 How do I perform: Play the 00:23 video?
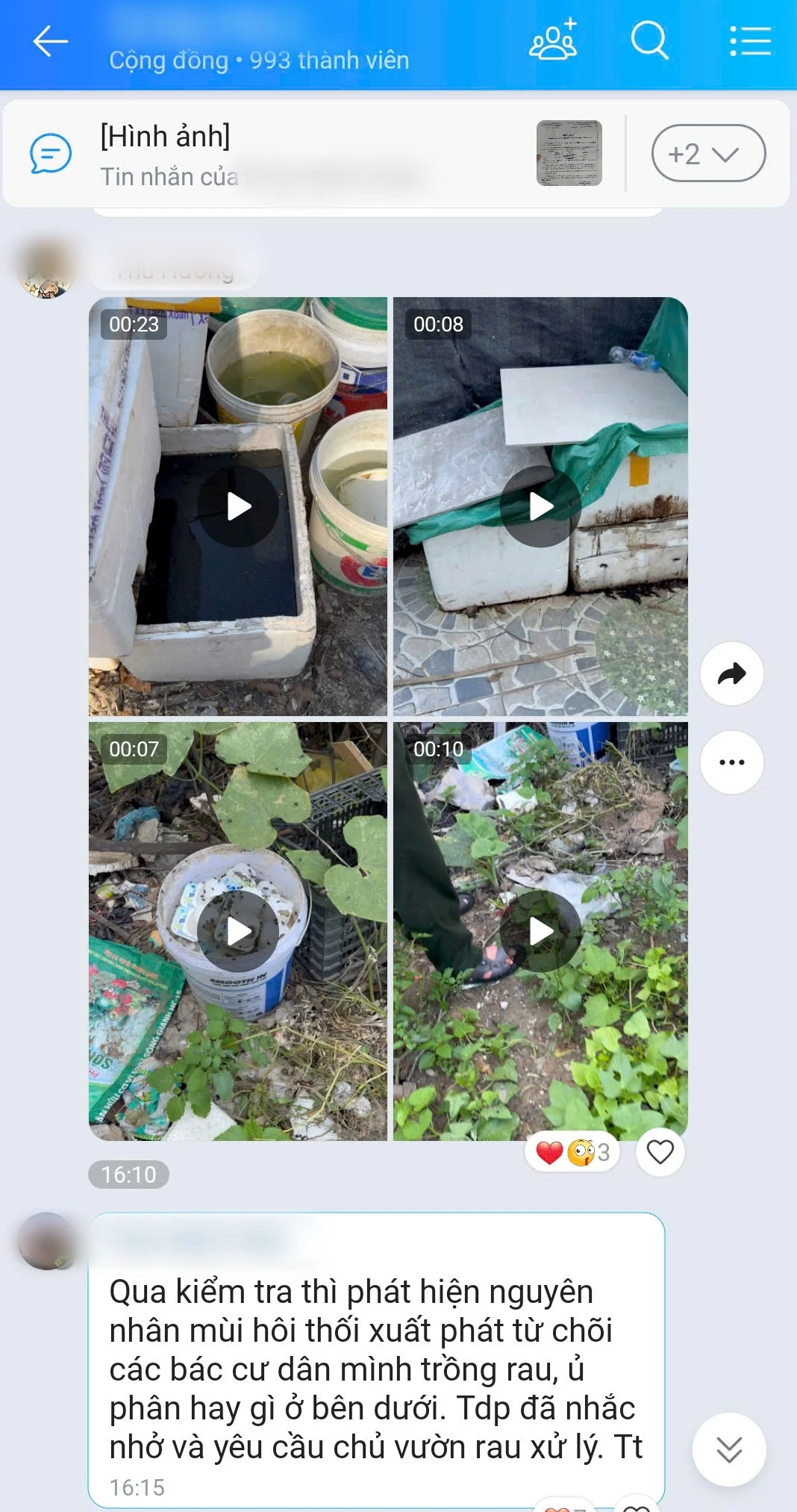238,507
